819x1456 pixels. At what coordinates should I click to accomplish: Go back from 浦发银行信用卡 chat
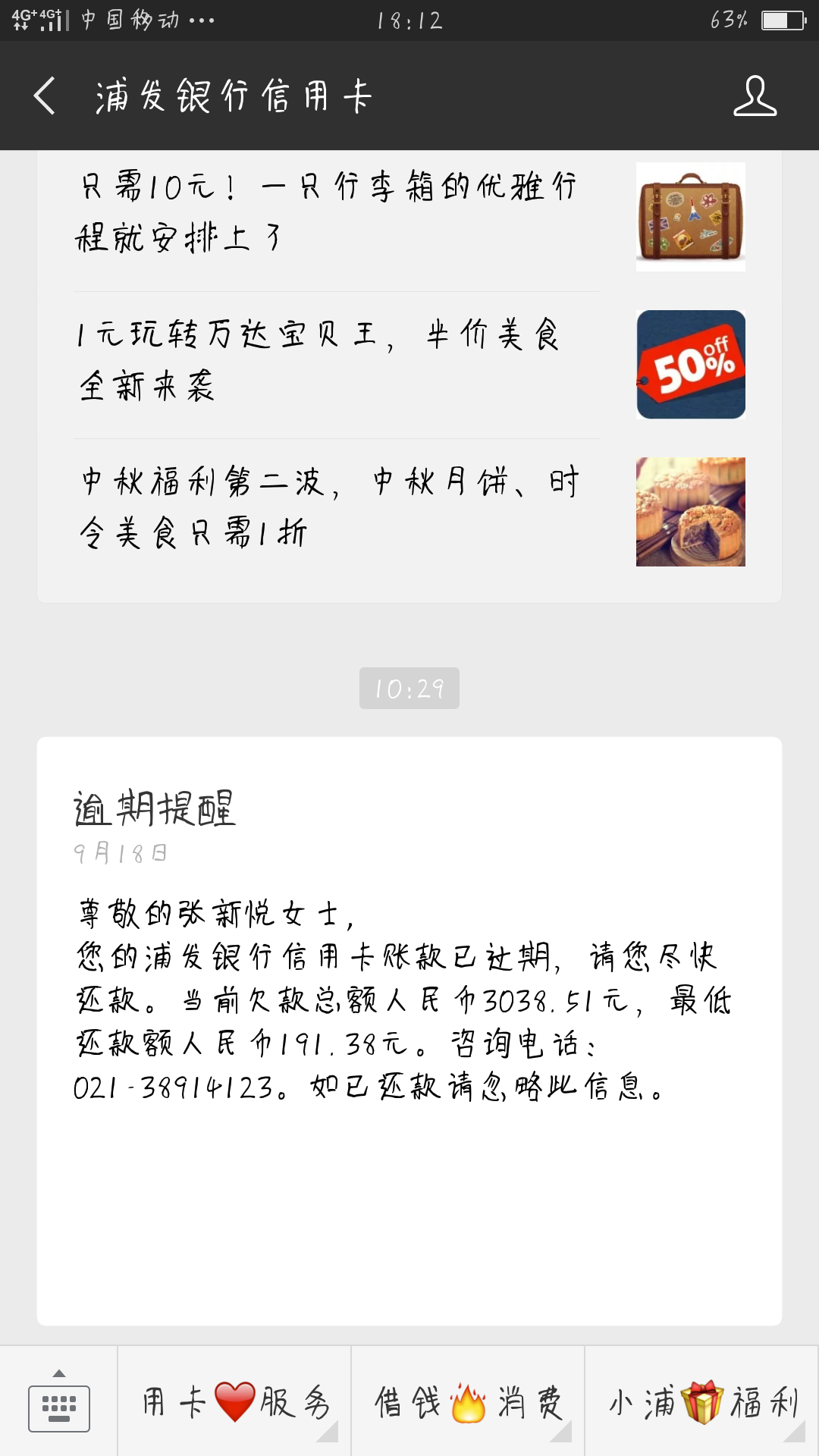click(x=45, y=96)
